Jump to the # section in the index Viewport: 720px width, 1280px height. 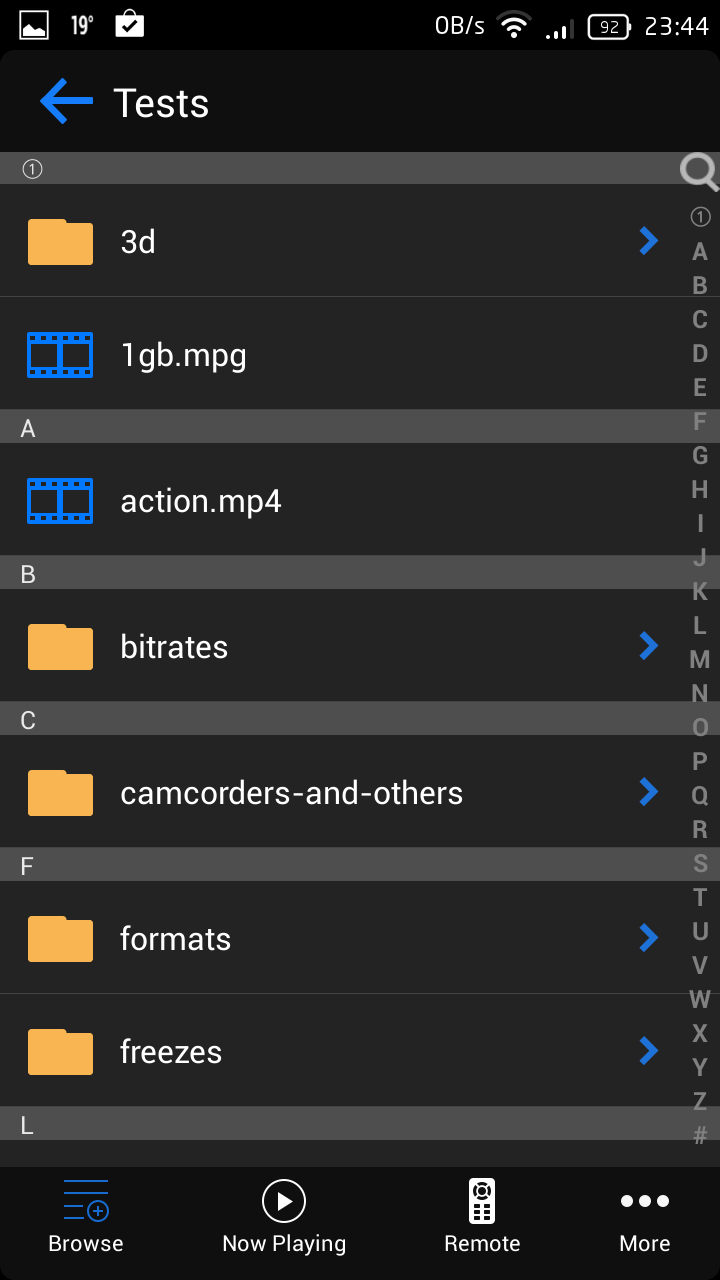pos(700,1135)
